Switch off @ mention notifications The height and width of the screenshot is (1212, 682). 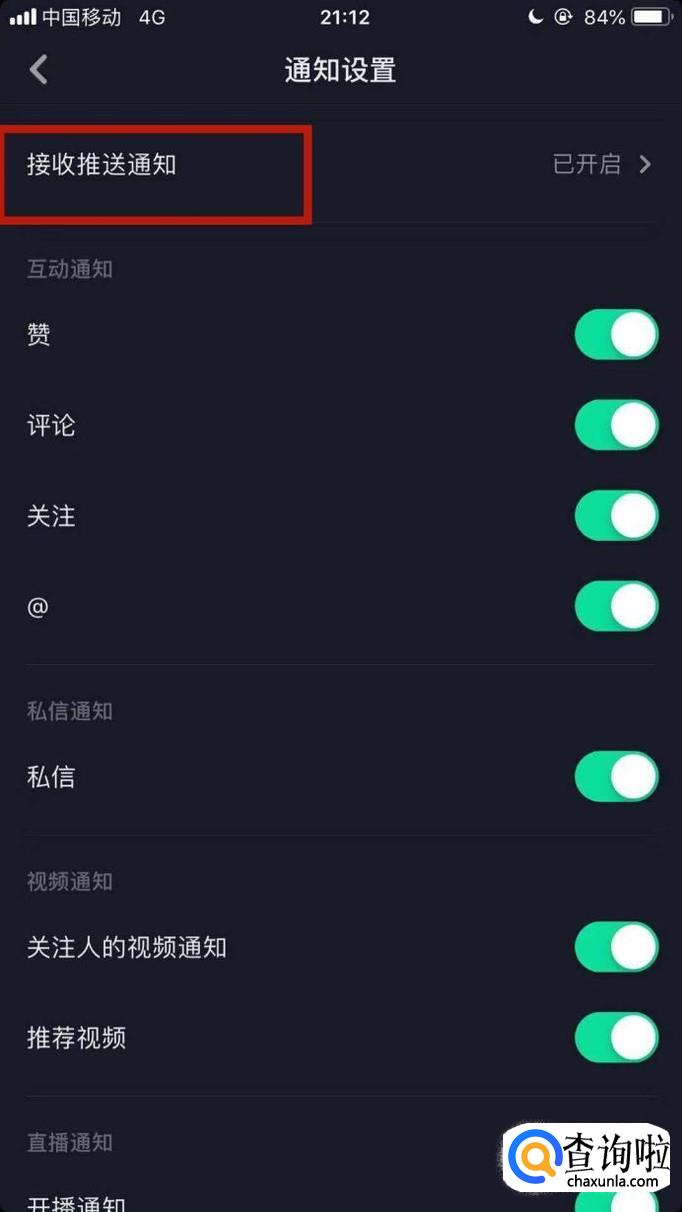[616, 607]
